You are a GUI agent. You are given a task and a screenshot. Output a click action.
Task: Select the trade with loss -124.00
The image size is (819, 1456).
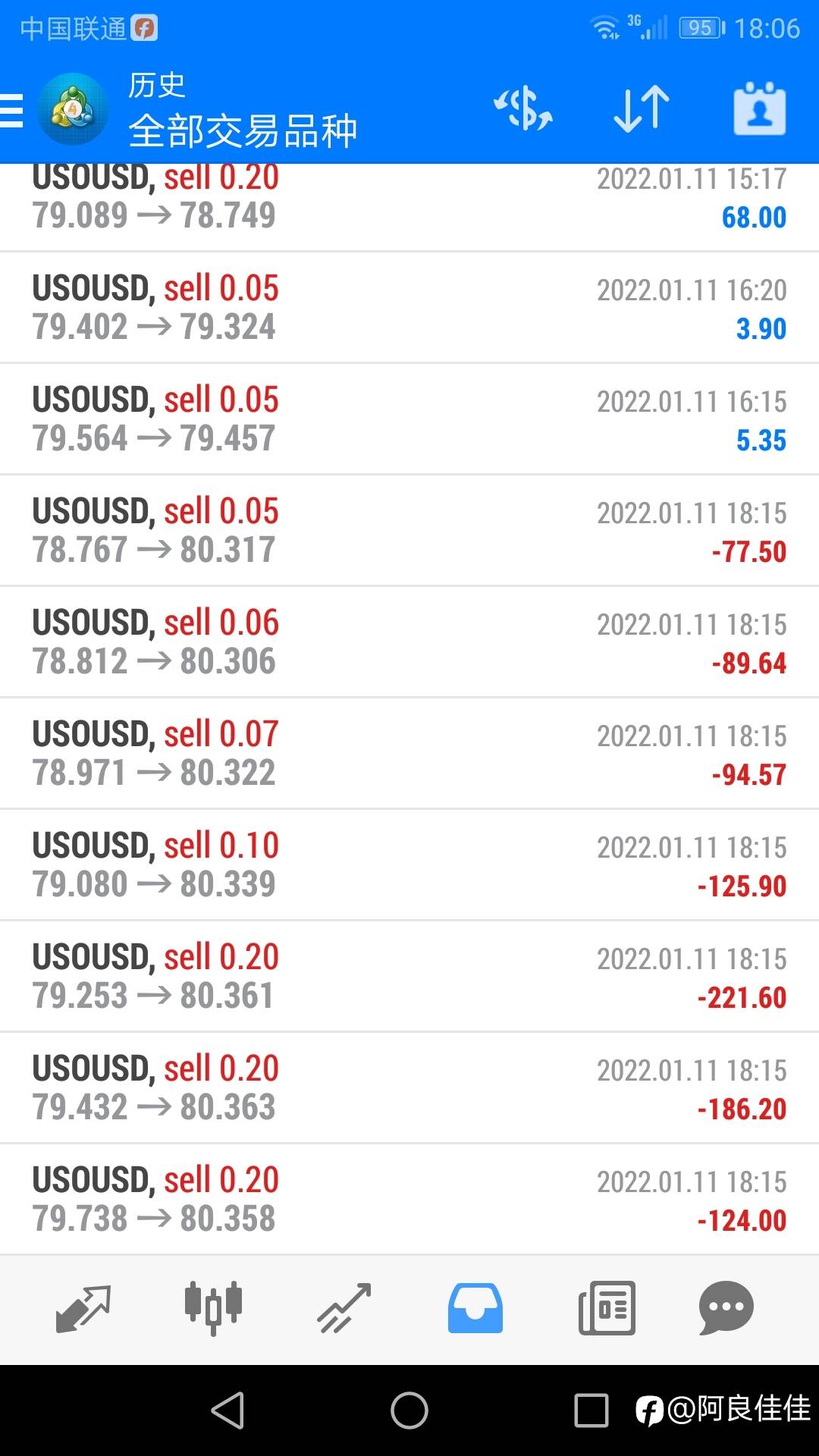pos(409,1199)
